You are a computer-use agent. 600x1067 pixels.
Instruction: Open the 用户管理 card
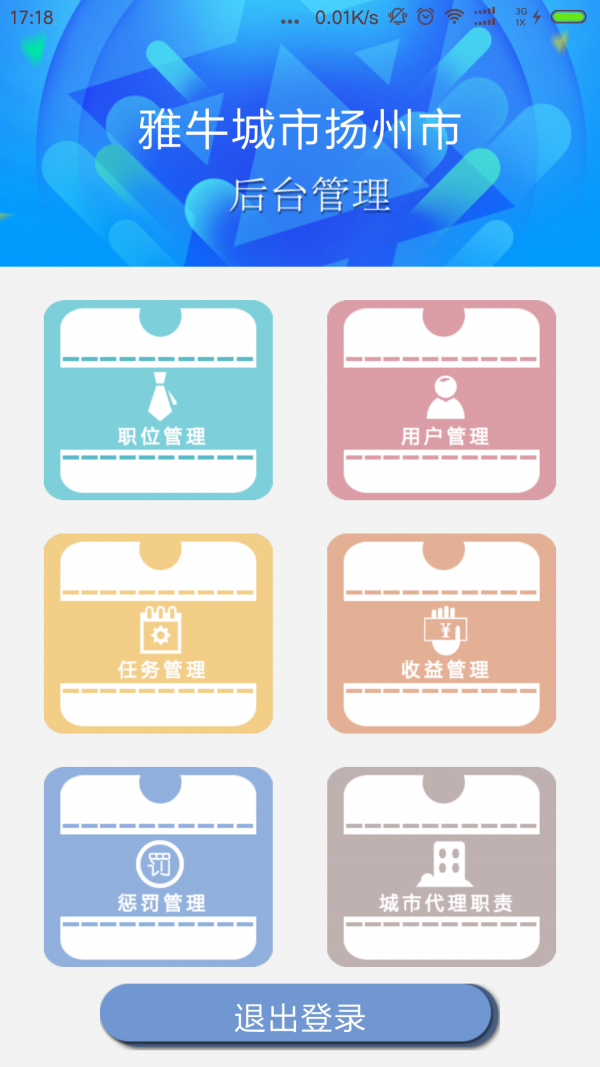(x=441, y=400)
